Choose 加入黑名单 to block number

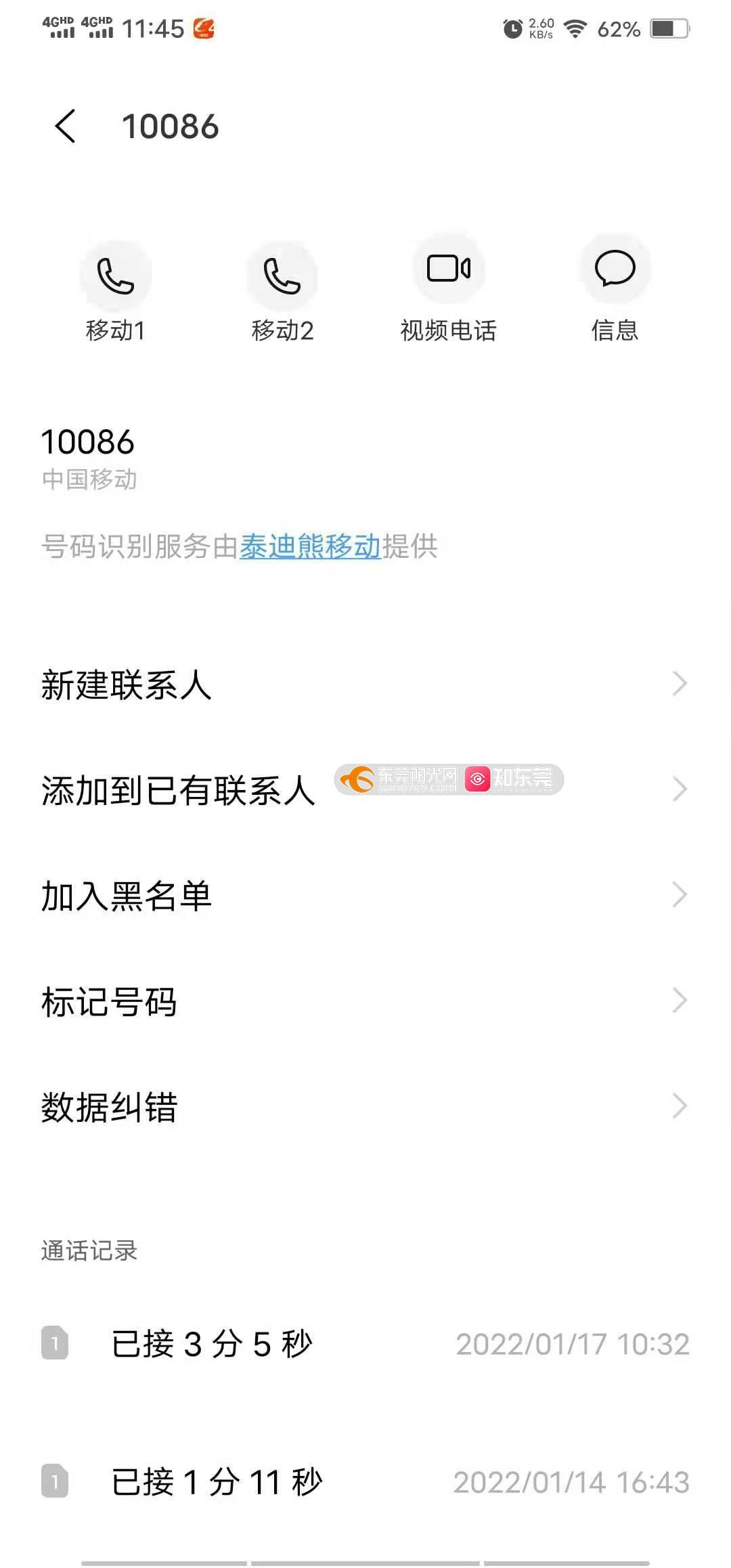pos(365,896)
